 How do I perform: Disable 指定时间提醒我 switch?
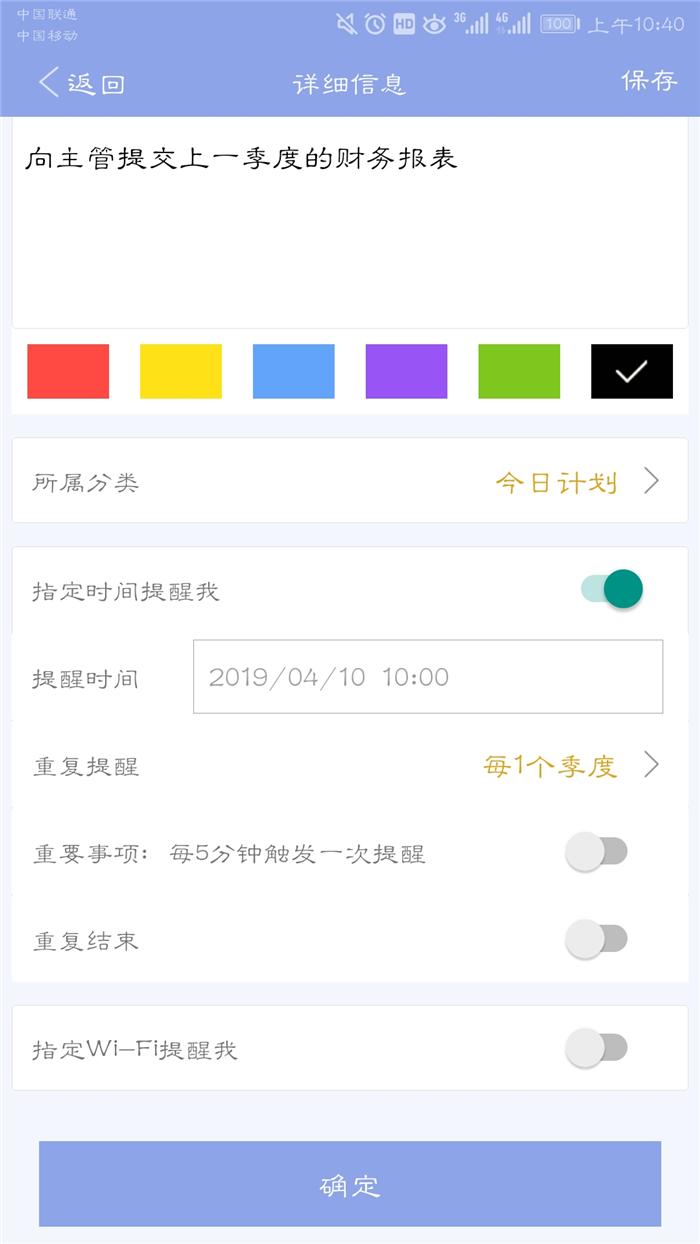point(611,590)
